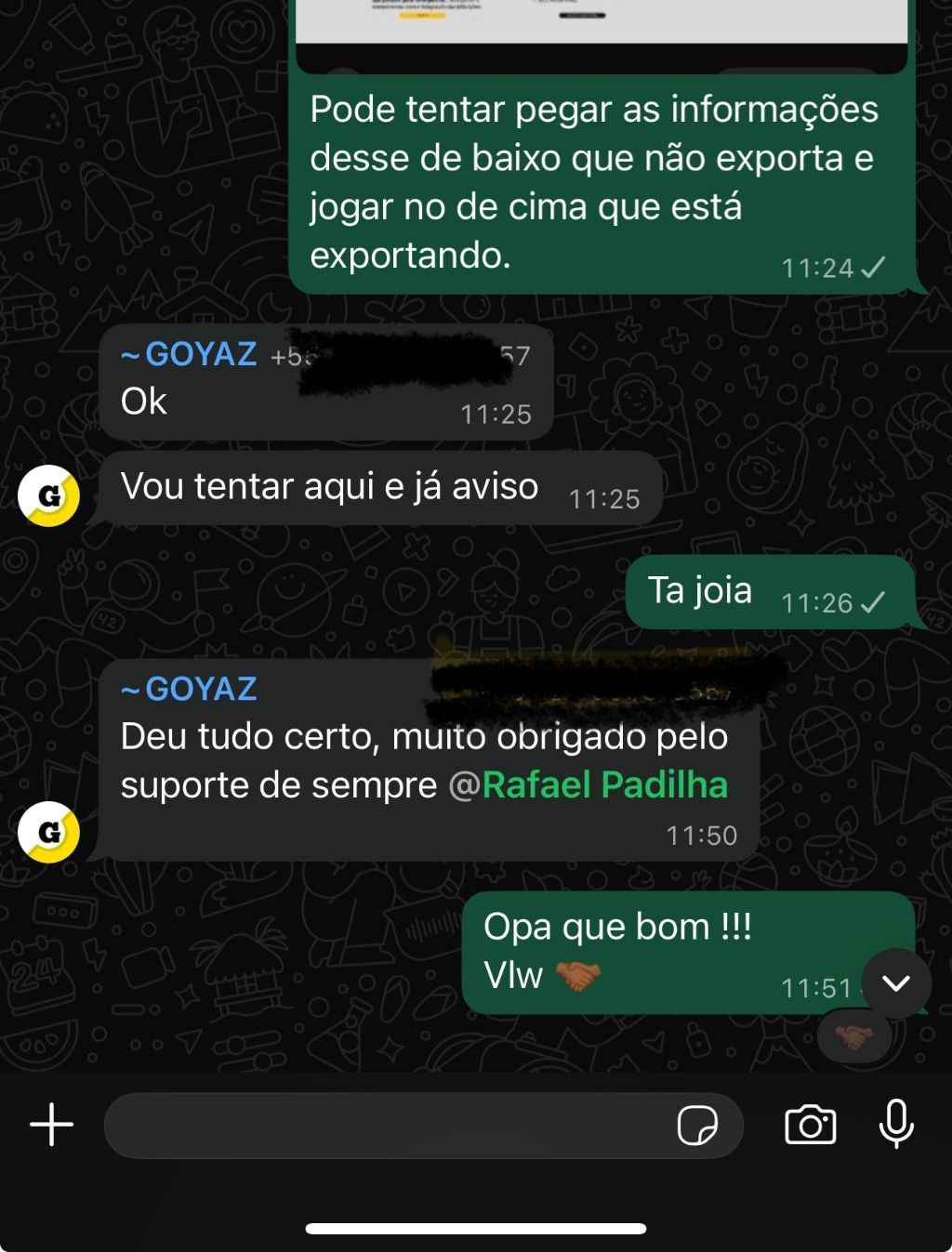
Task: Open the camera to take a photo
Action: pos(810,1126)
